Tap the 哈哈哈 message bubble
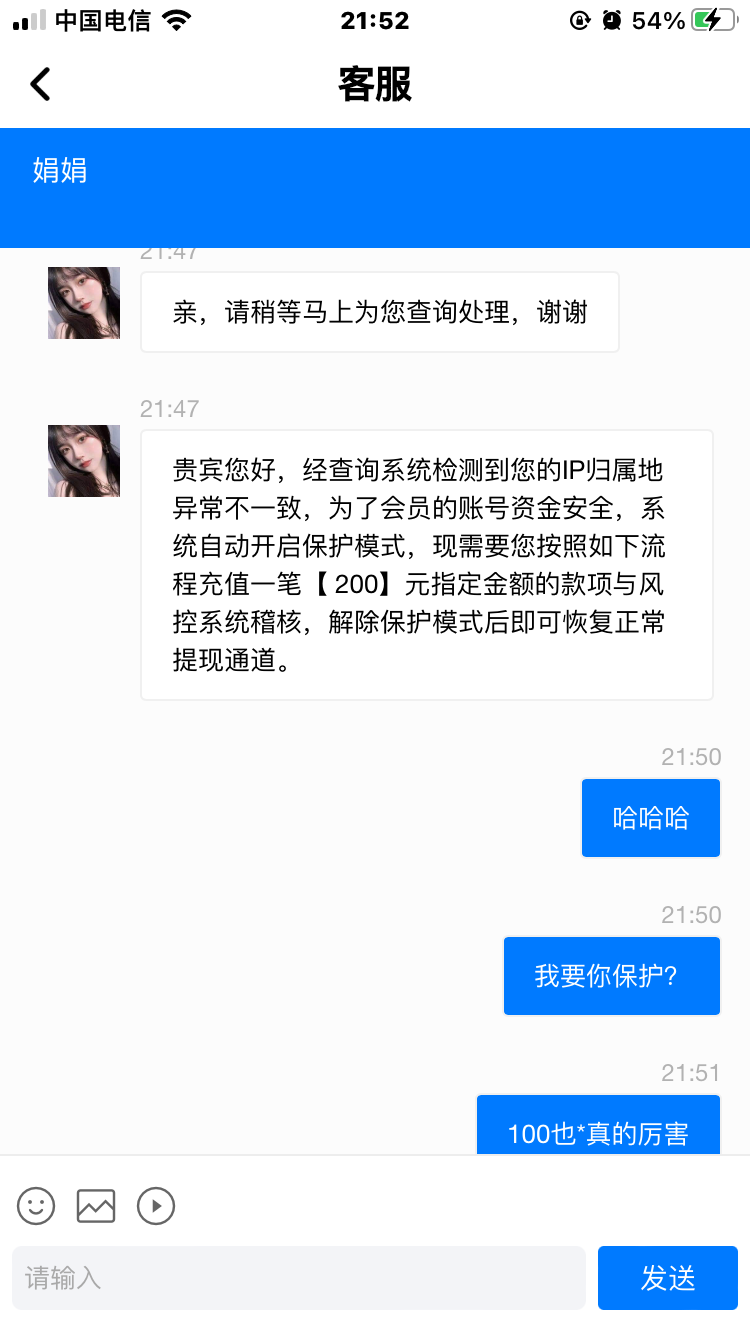 650,817
